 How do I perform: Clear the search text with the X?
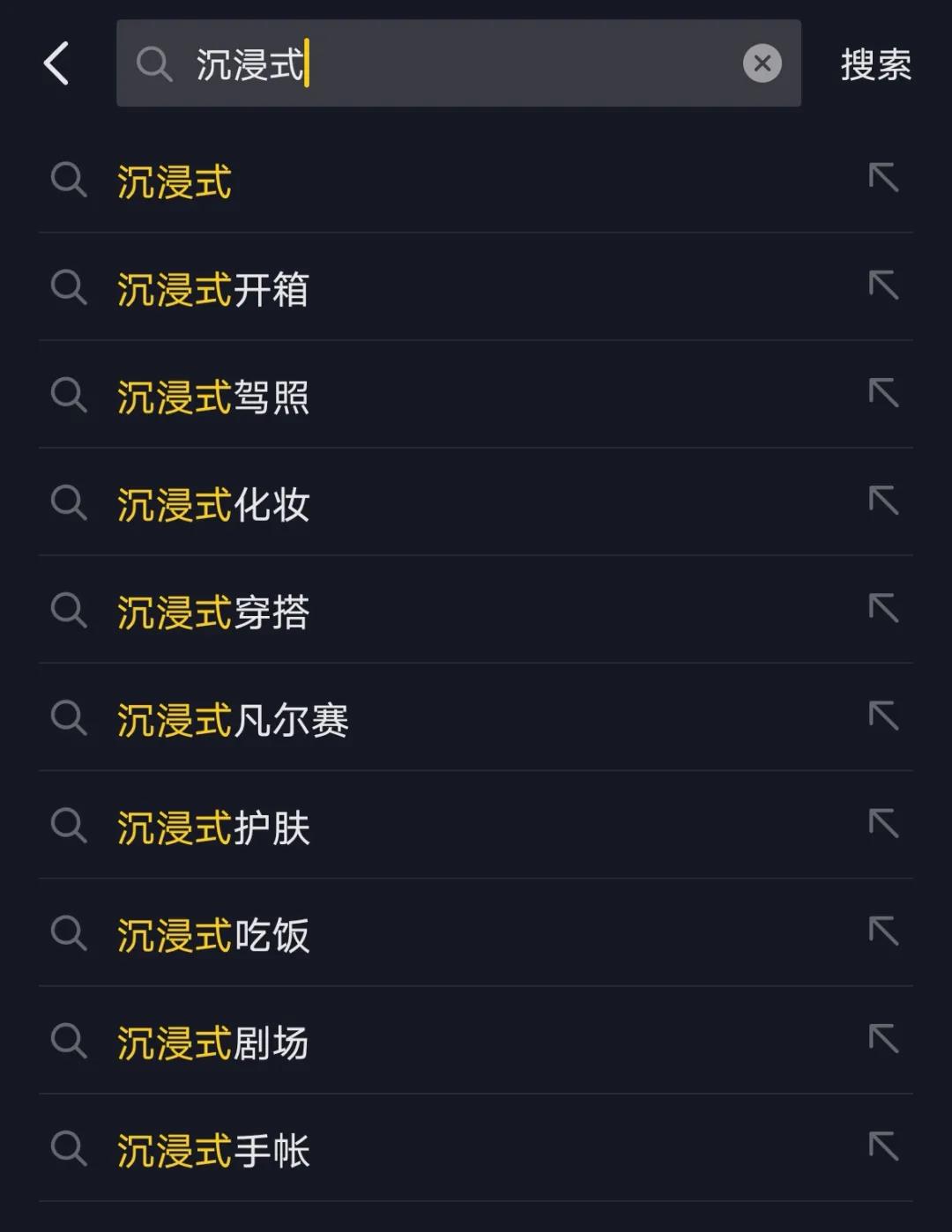762,63
